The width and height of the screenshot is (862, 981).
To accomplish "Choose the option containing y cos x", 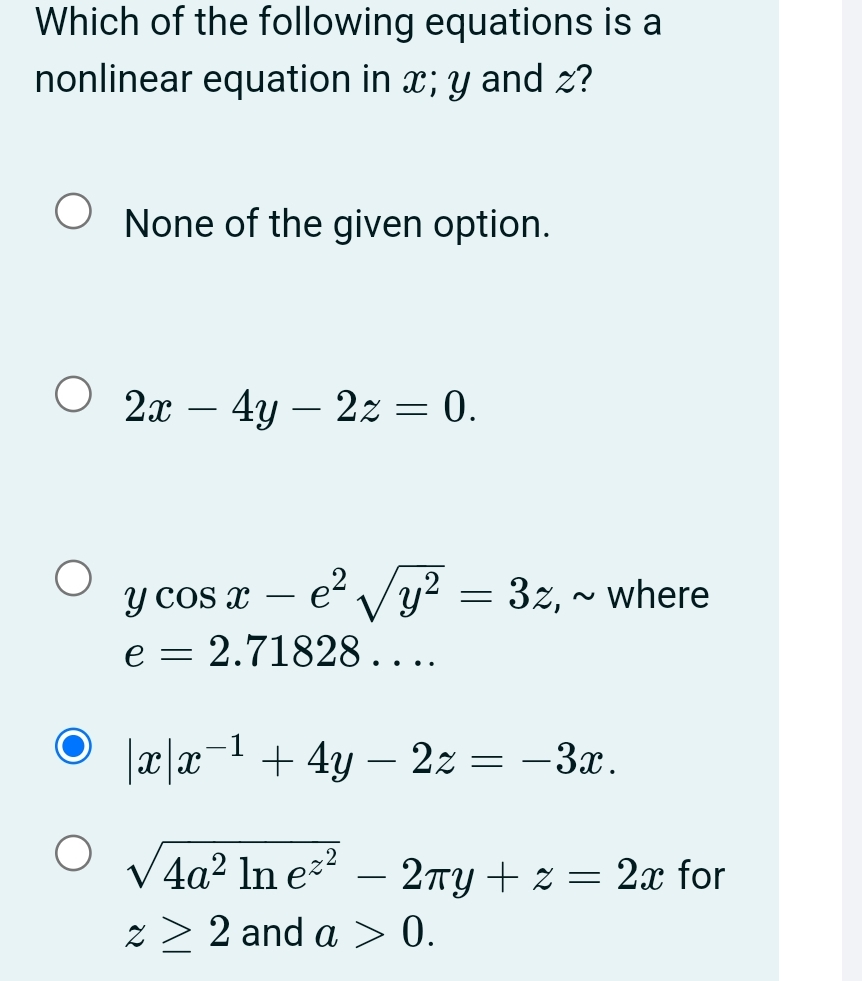I will click(72, 575).
